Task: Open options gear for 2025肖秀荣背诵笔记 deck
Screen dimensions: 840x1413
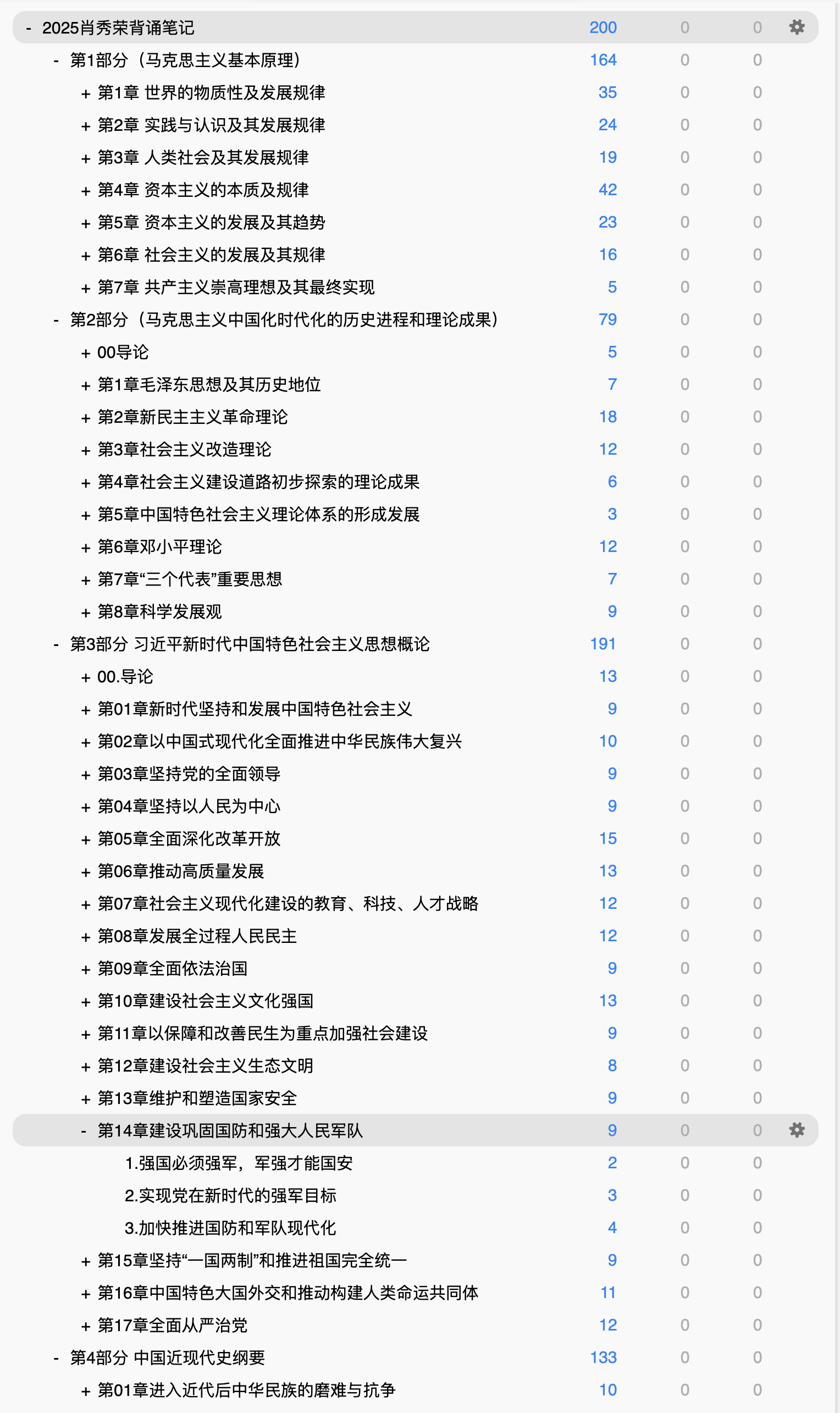Action: [797, 27]
